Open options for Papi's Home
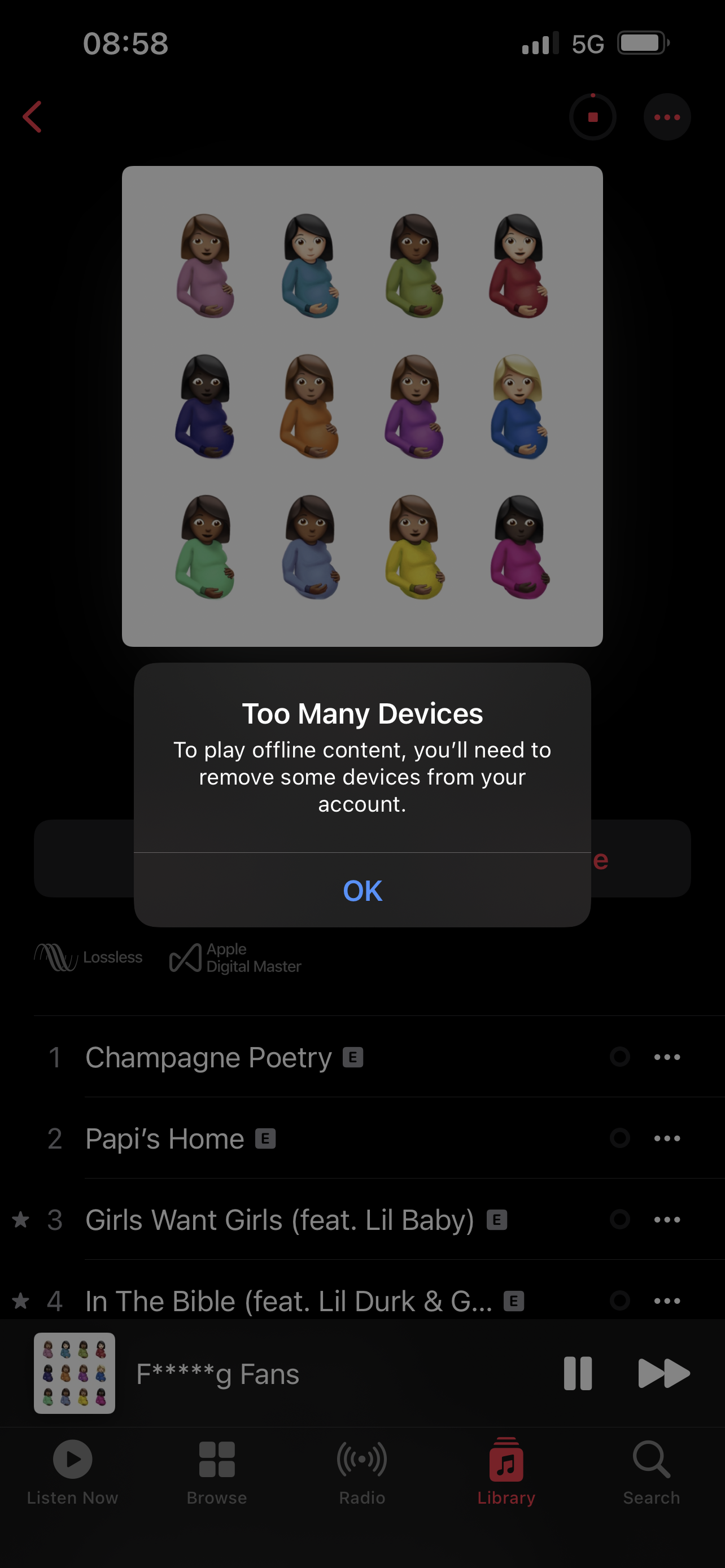725x1568 pixels. 667,1138
